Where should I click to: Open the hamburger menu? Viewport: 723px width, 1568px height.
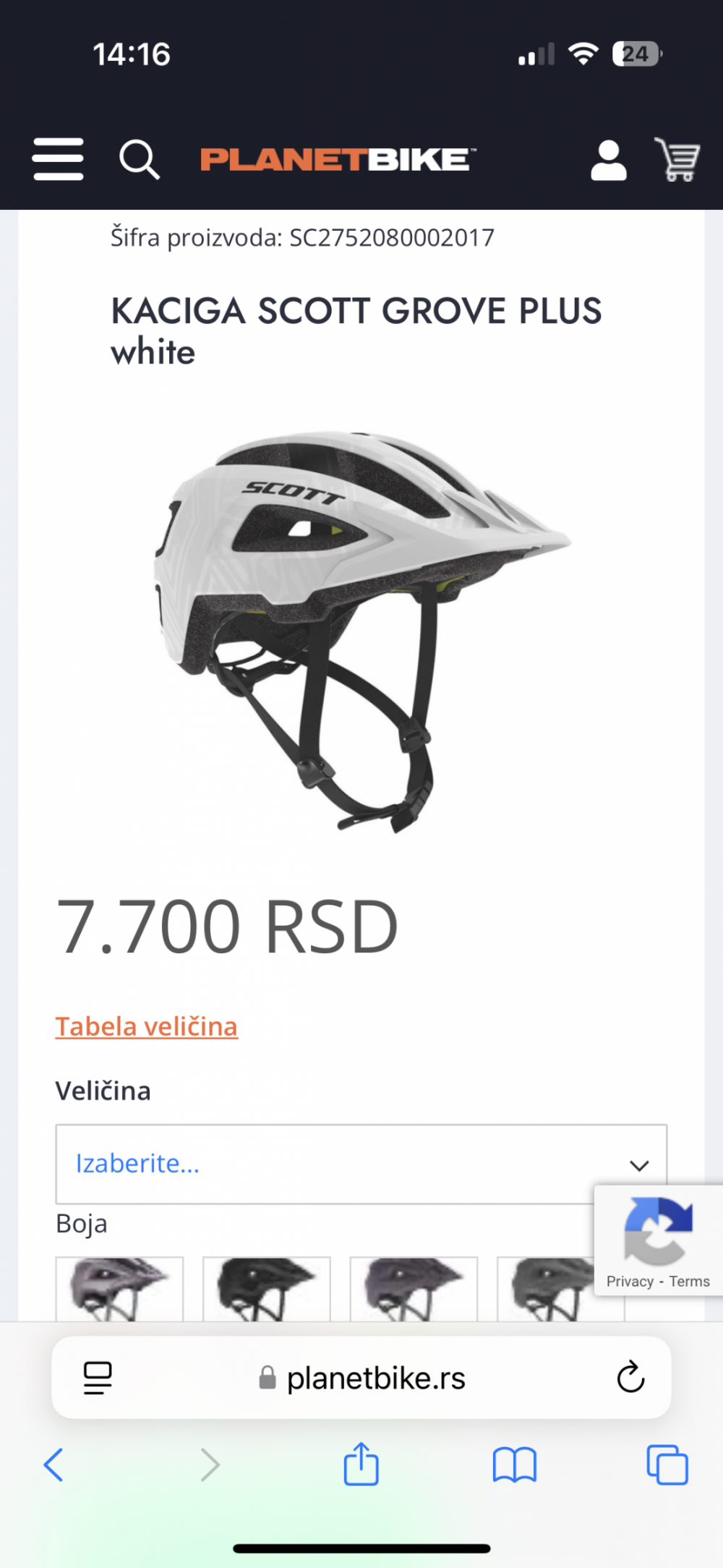point(58,159)
